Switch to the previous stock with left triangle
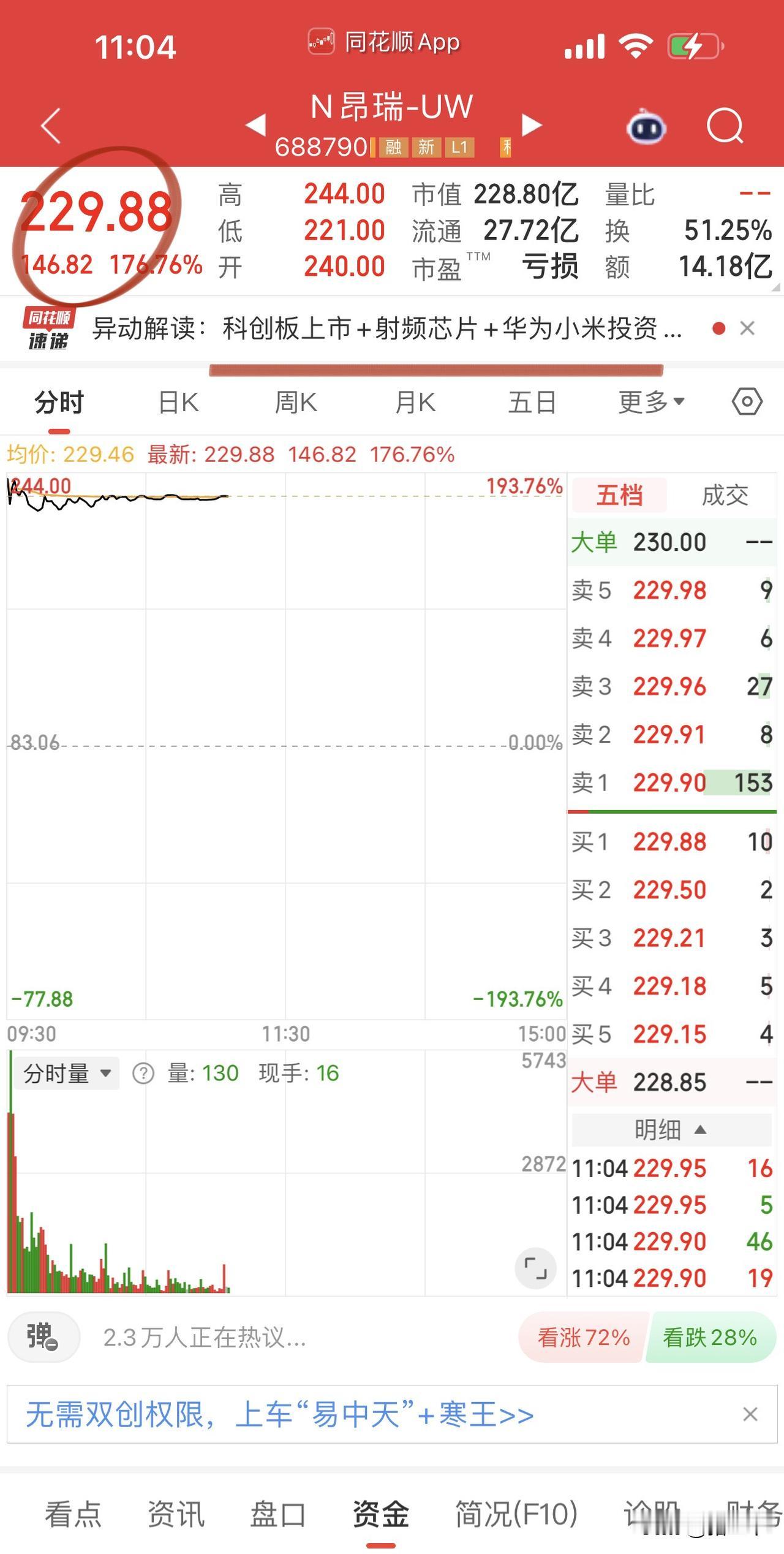 255,125
